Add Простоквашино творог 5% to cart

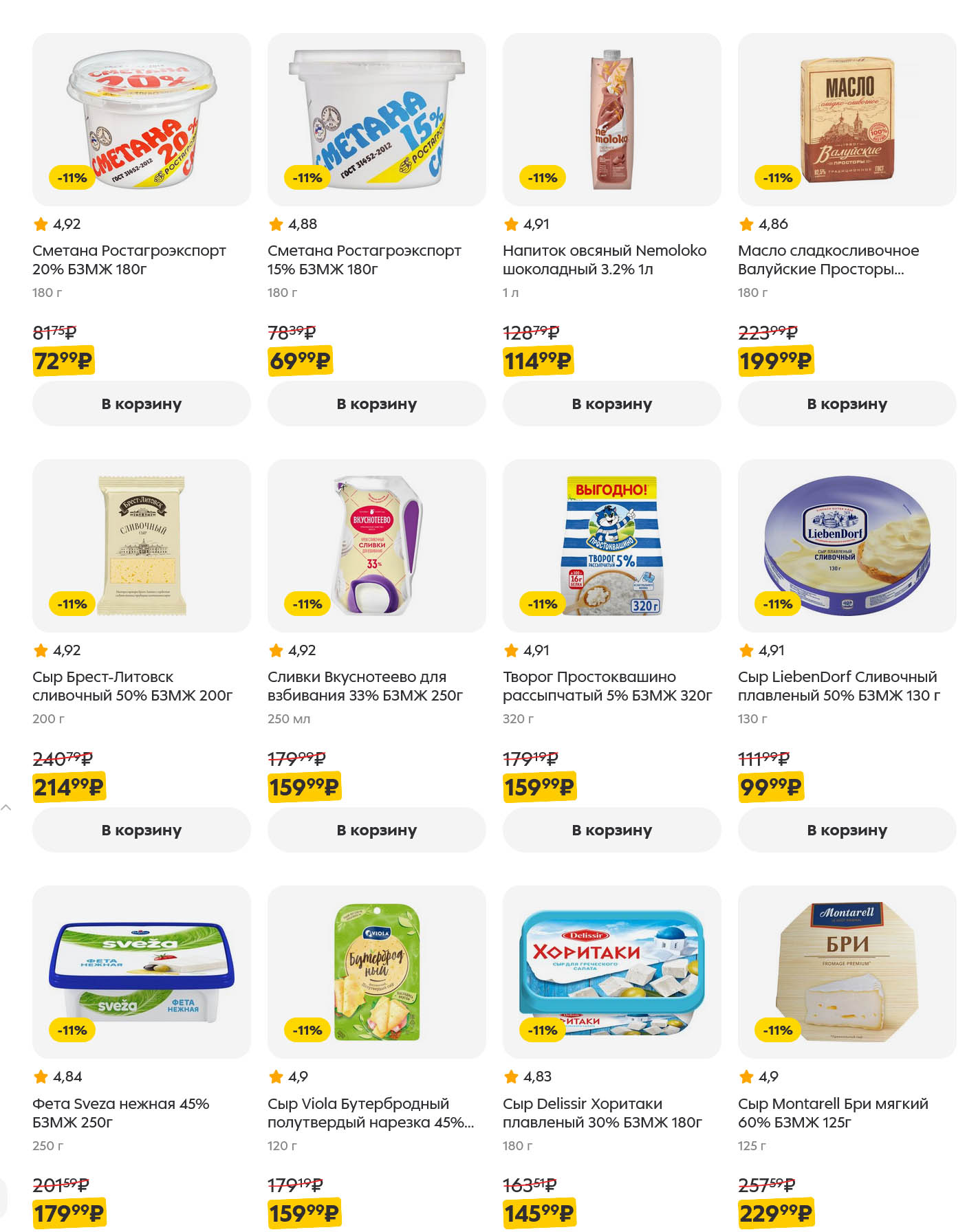[611, 830]
